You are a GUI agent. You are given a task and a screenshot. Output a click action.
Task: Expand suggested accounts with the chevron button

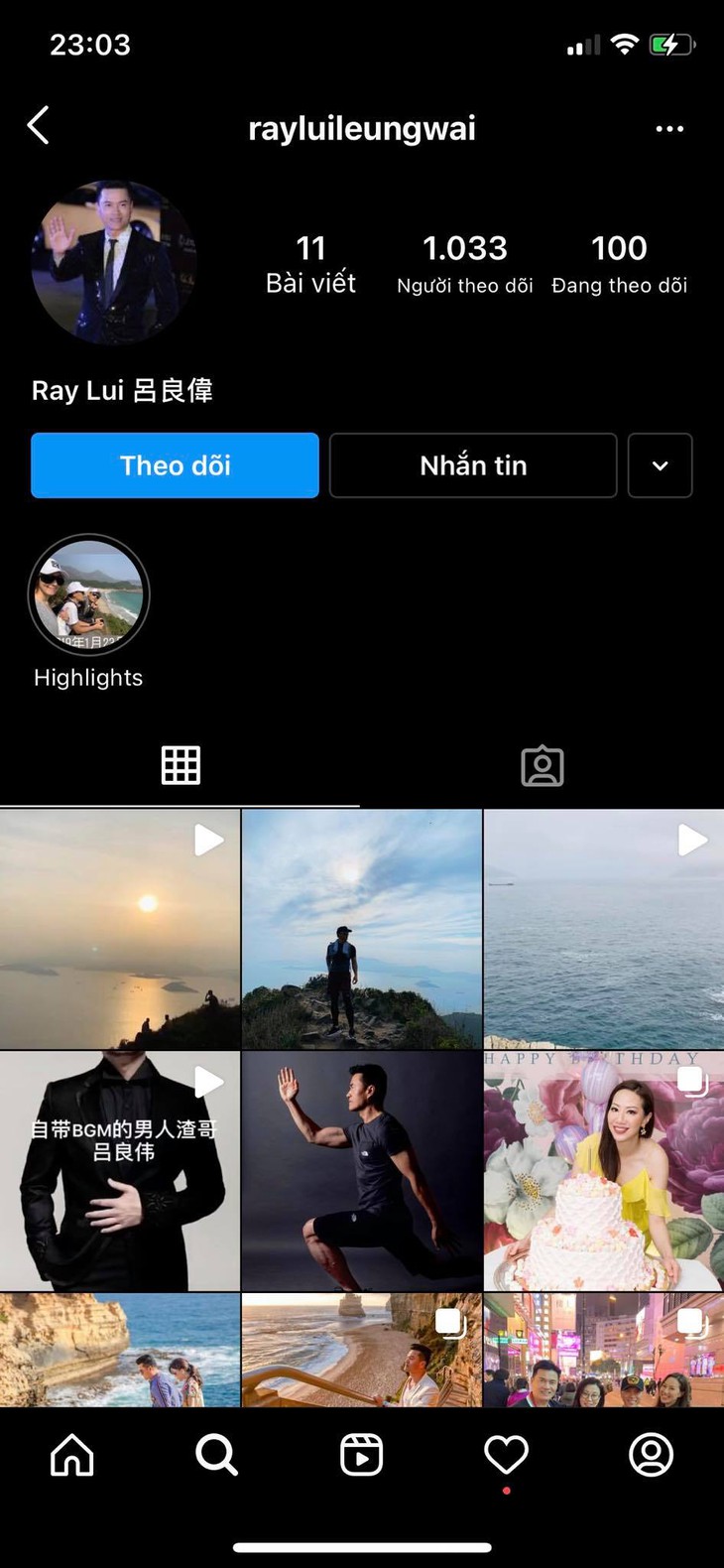click(x=660, y=465)
